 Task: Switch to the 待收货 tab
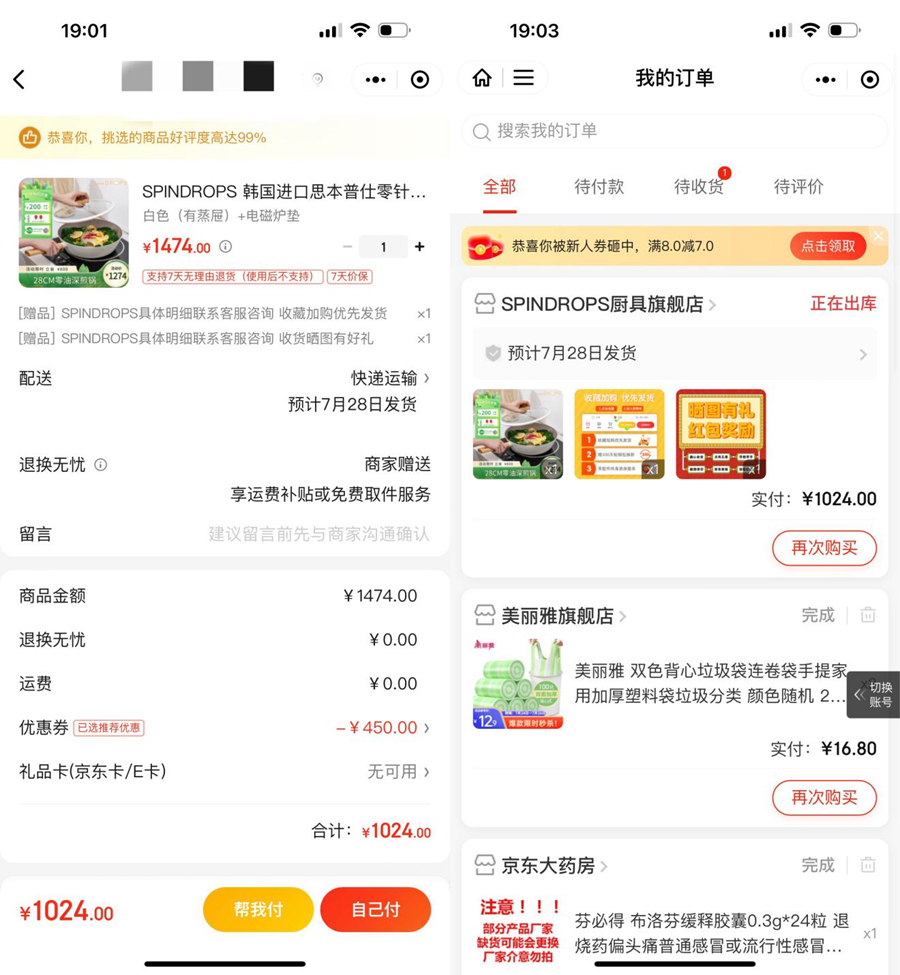(x=698, y=187)
